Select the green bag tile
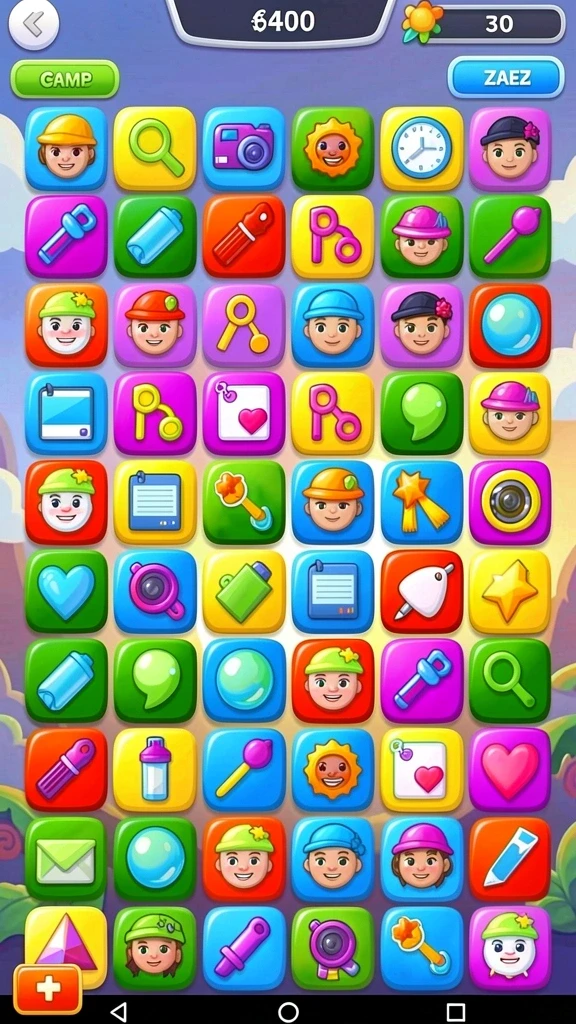576x1024 pixels. coord(244,592)
